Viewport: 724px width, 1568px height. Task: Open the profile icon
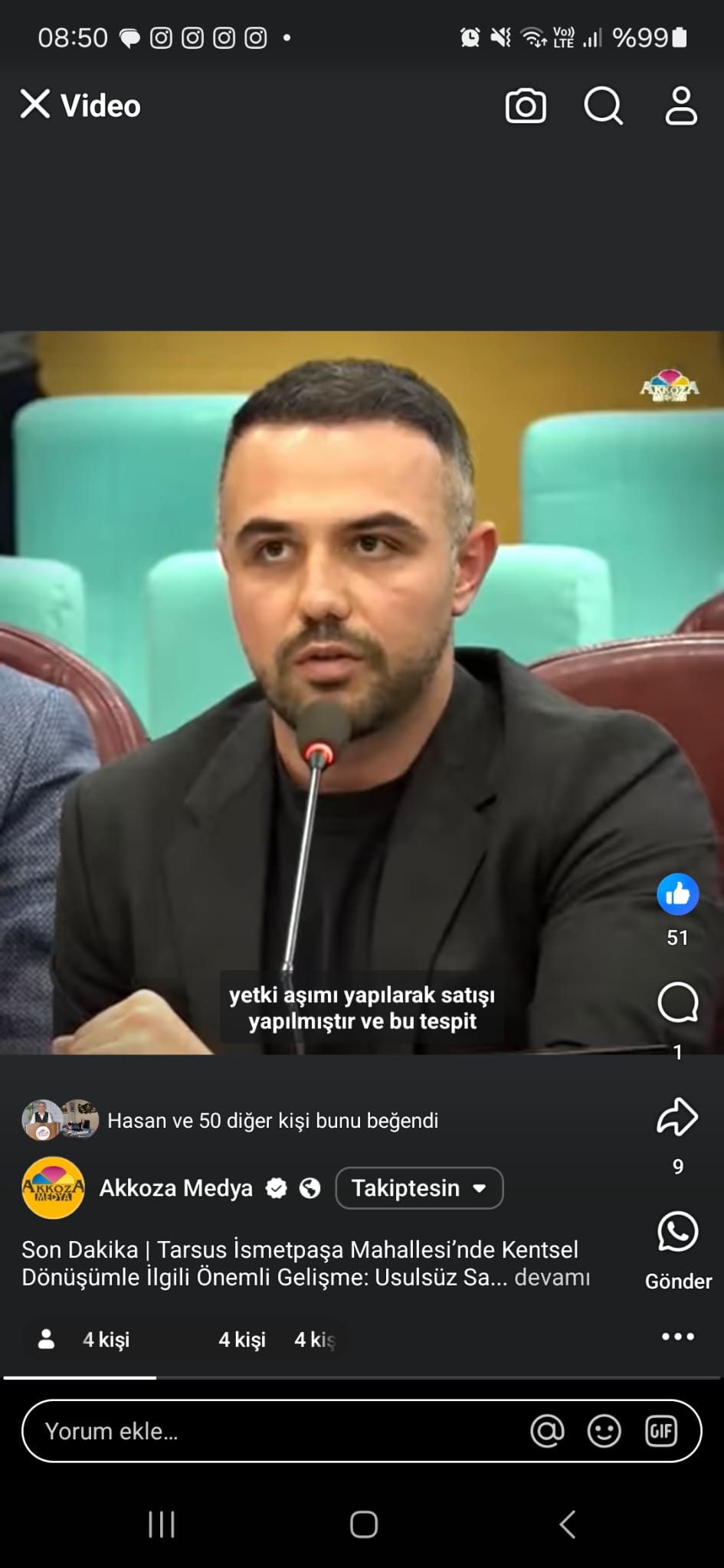point(681,106)
